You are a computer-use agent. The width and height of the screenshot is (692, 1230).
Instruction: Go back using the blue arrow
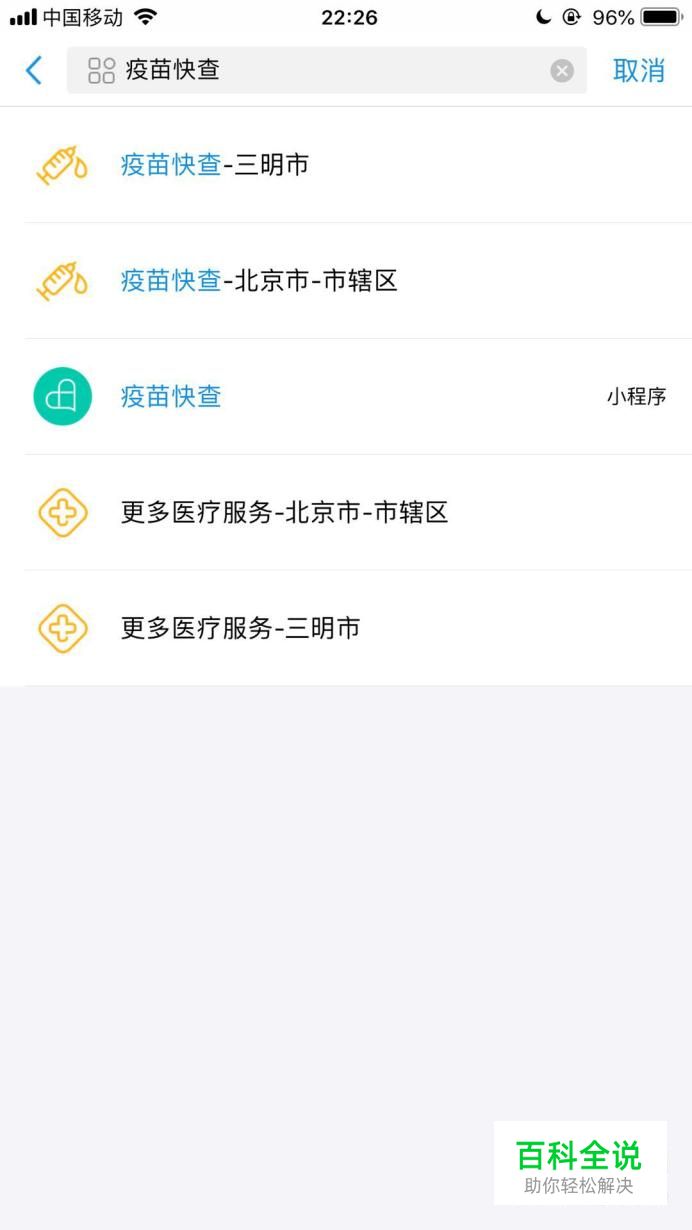pyautogui.click(x=34, y=70)
